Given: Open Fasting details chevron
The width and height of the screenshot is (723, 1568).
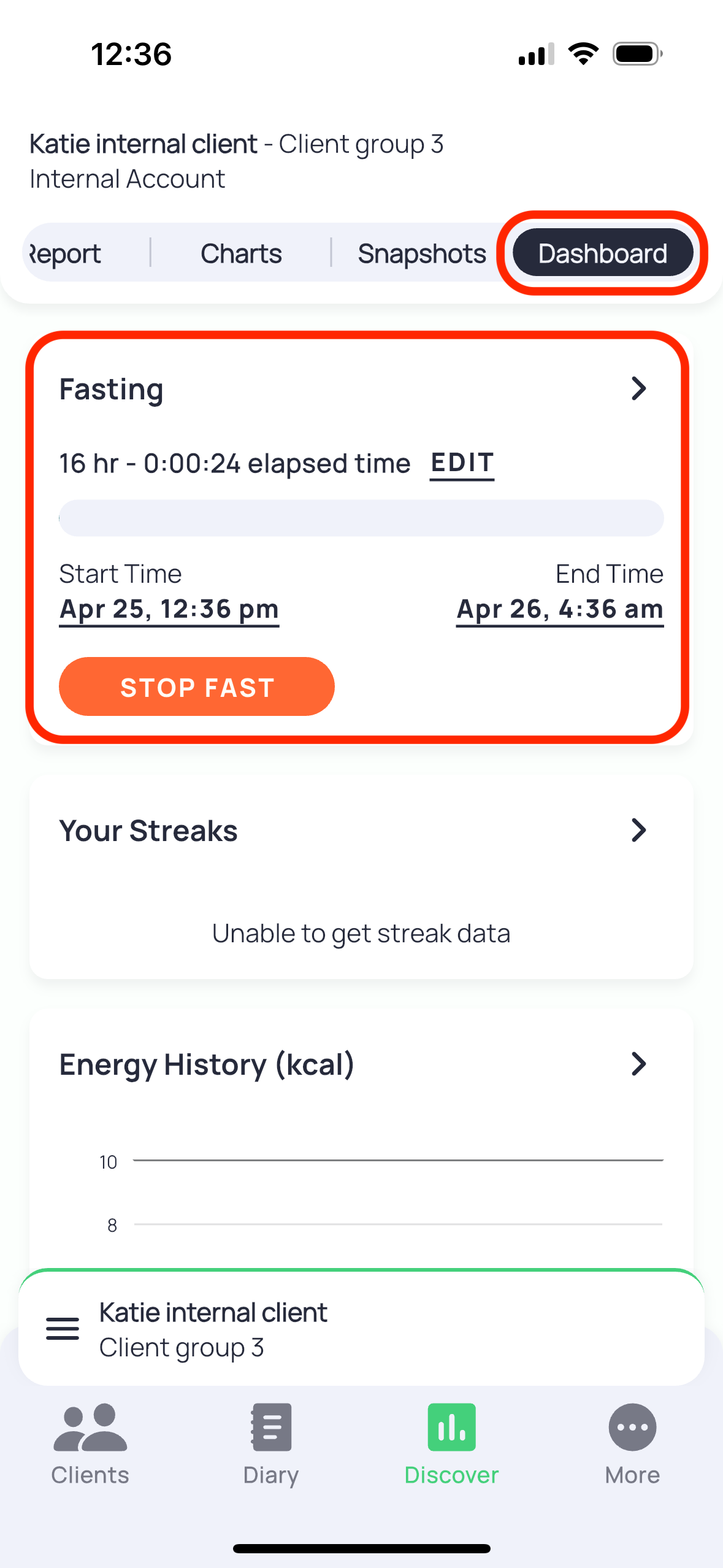Looking at the screenshot, I should [638, 389].
